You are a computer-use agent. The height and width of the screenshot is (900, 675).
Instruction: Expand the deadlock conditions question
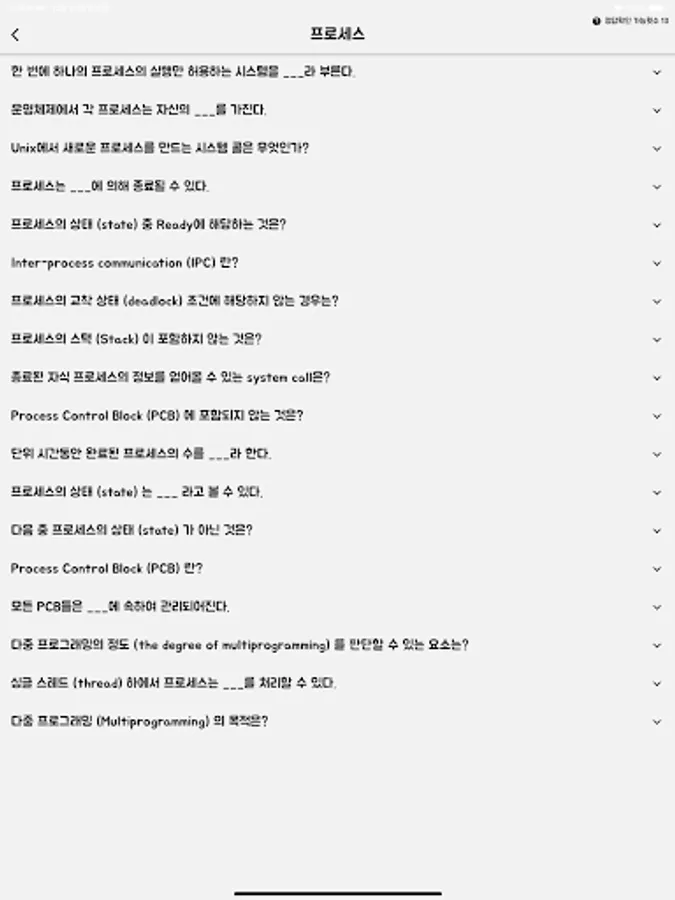338,301
